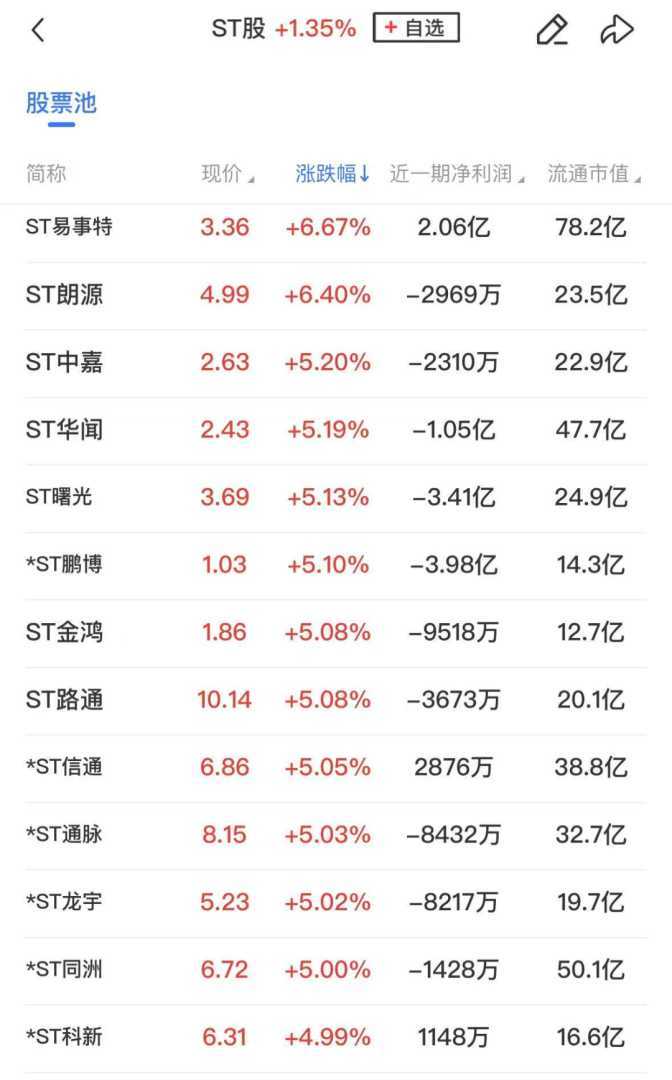This screenshot has height=1080, width=672.
Task: View *ST鹏博 quote page
Action: pos(64,564)
